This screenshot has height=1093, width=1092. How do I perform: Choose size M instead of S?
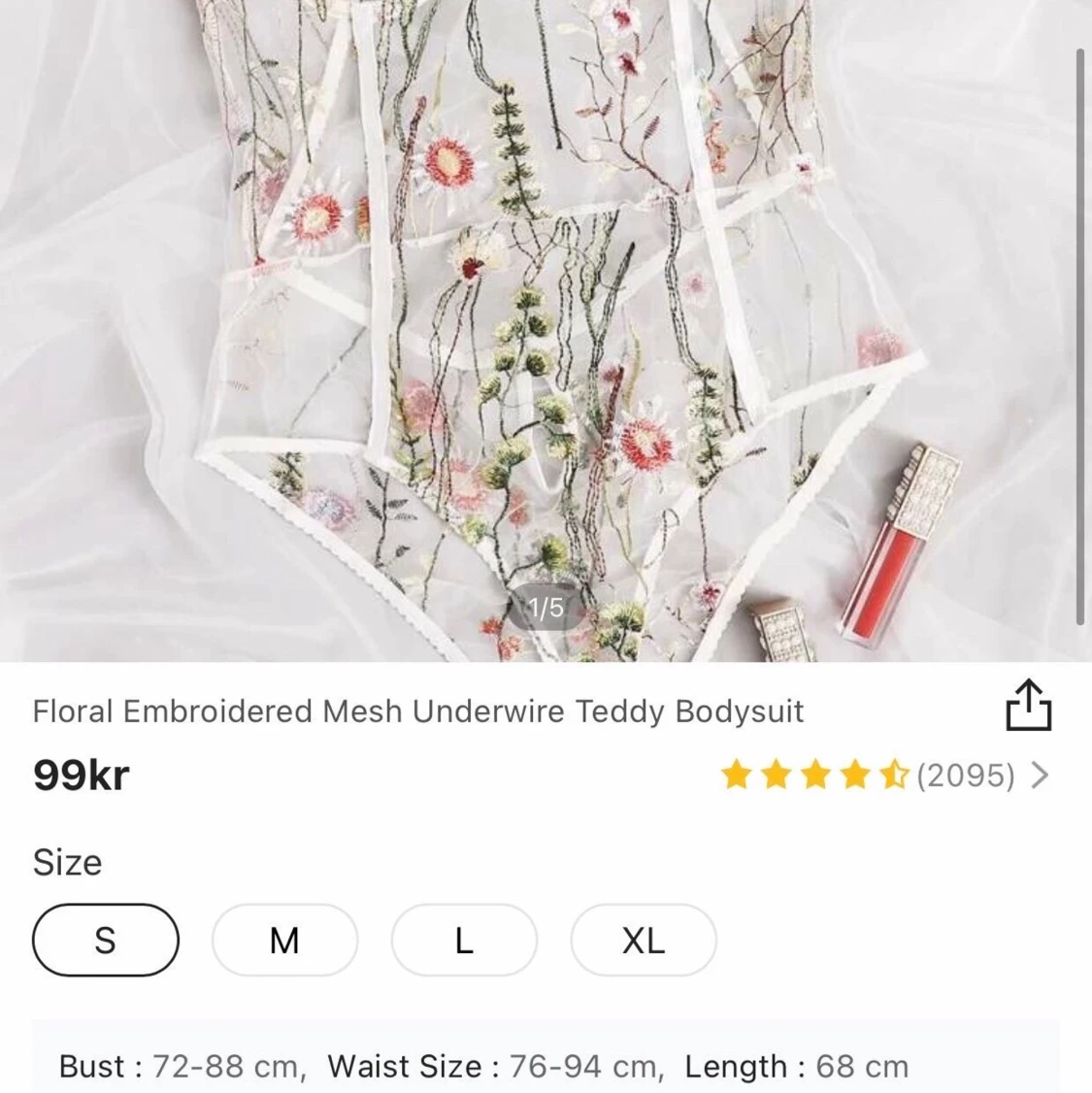(x=284, y=939)
